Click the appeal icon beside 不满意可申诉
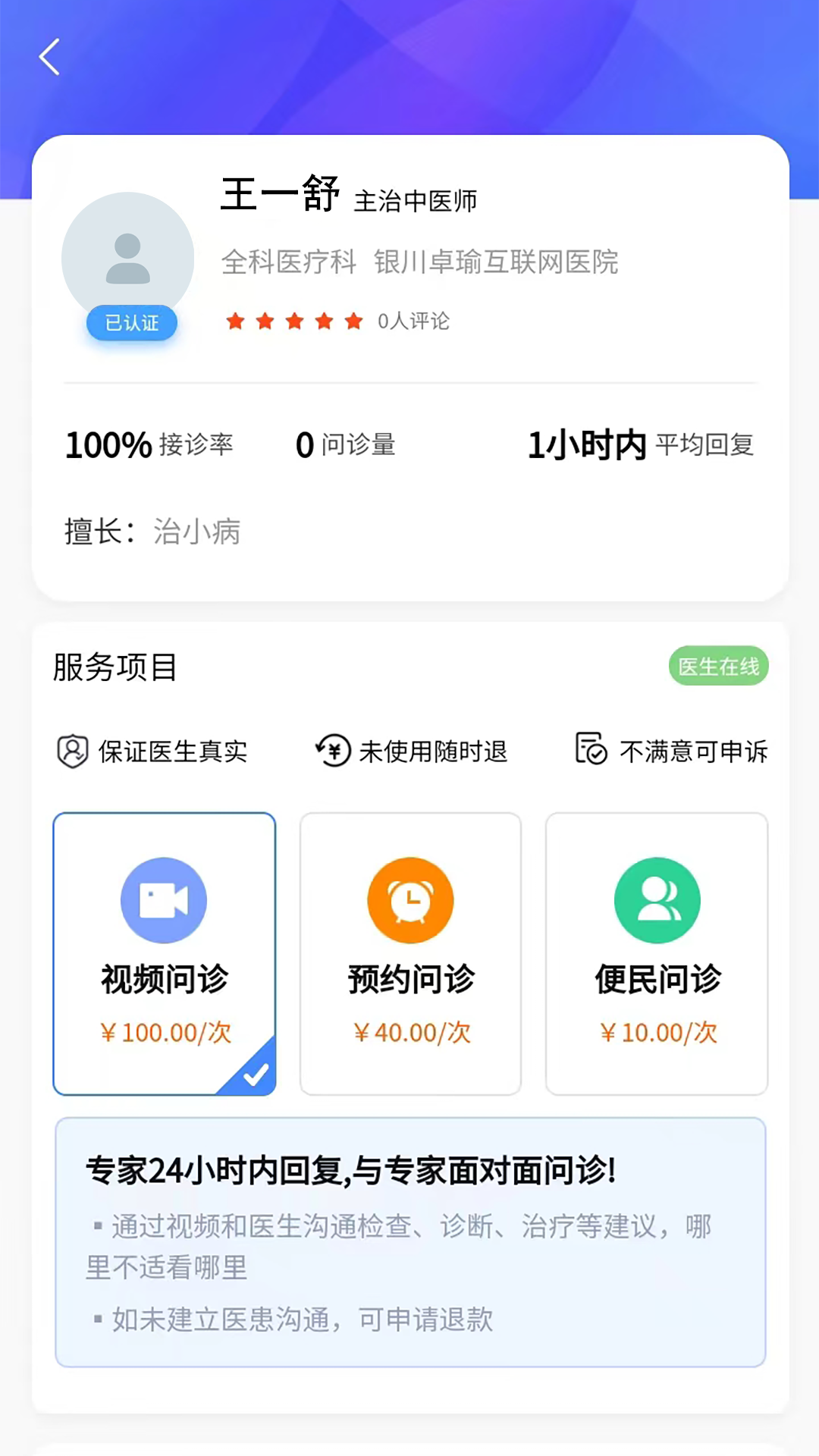 coord(591,751)
